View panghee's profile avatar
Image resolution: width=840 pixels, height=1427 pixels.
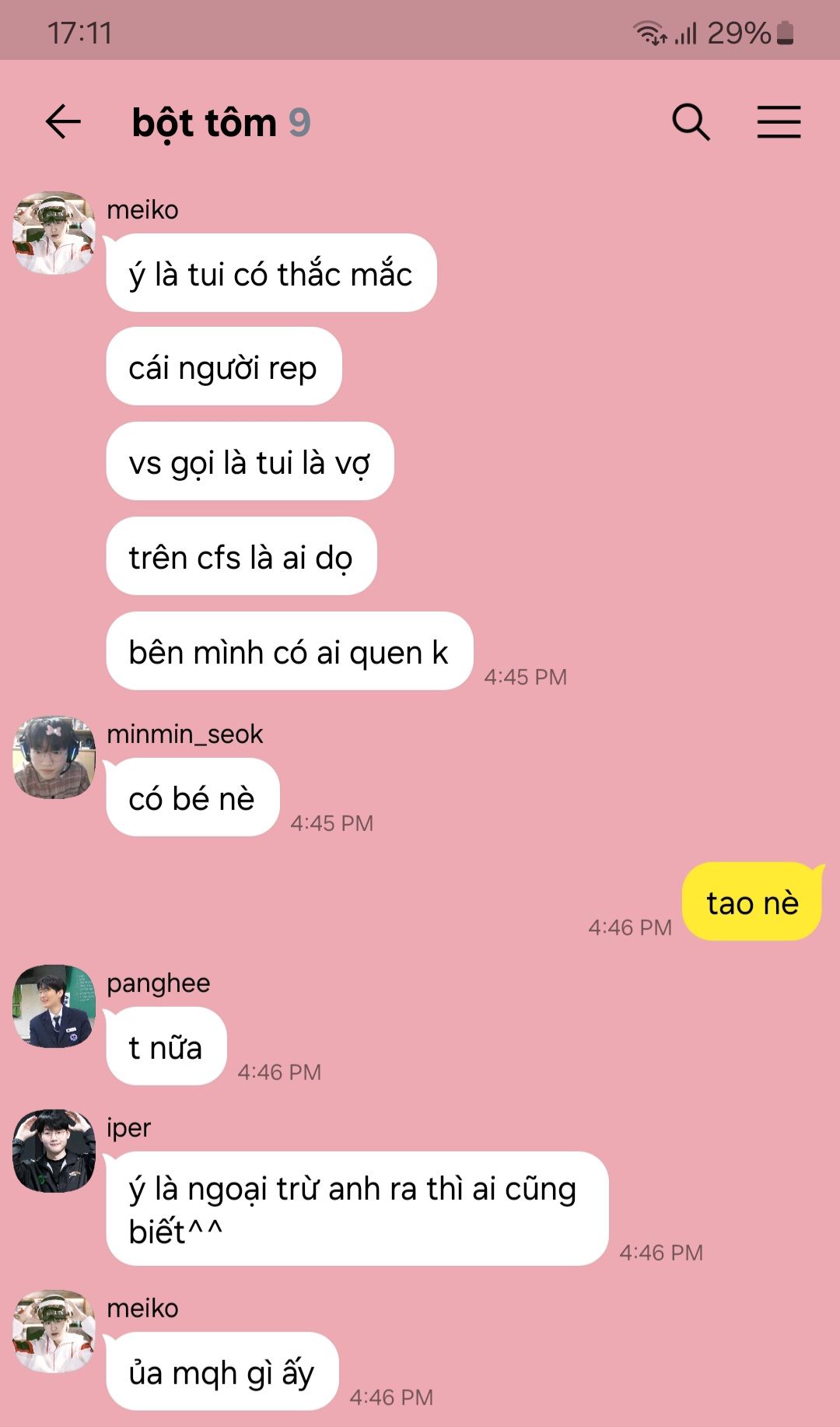pos(54,1006)
